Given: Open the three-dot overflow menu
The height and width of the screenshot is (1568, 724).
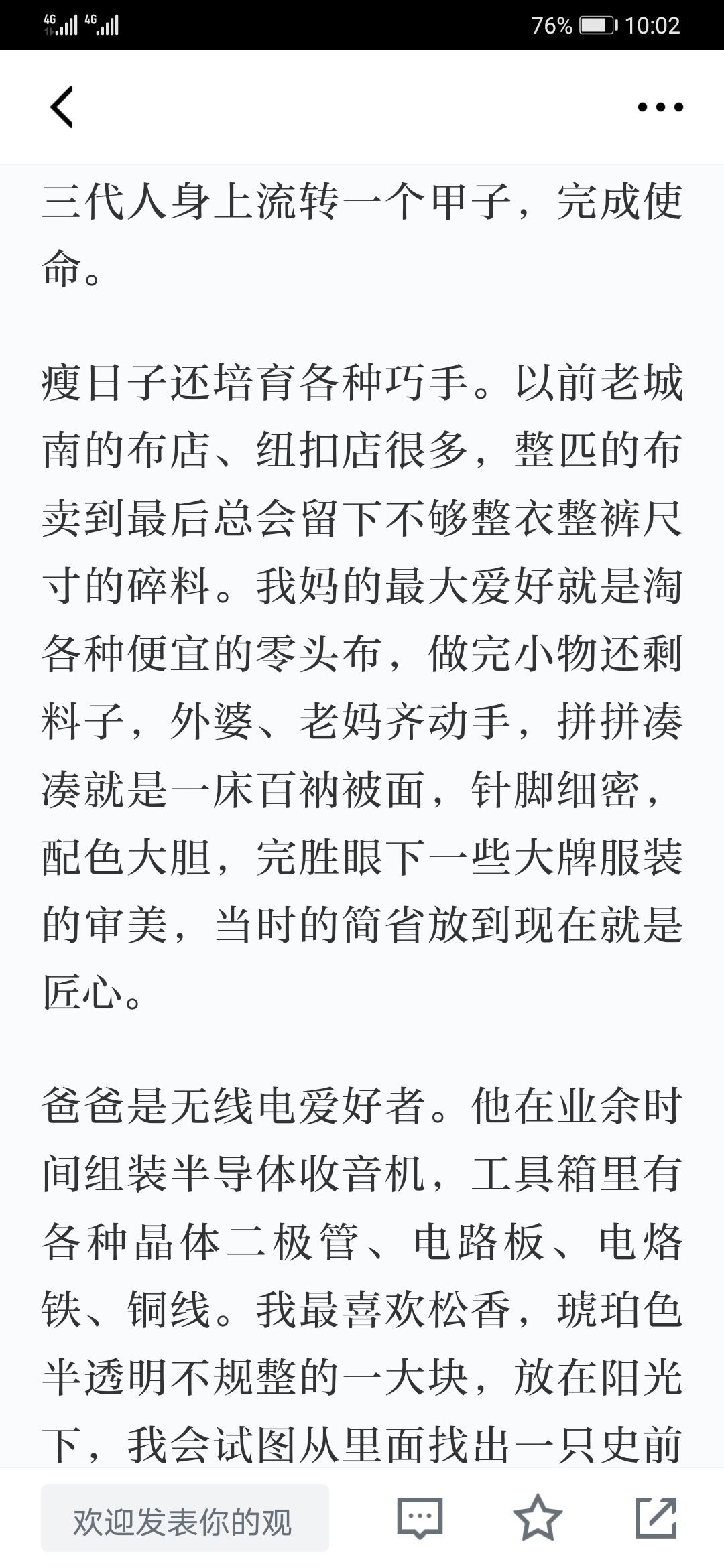Looking at the screenshot, I should tap(660, 107).
